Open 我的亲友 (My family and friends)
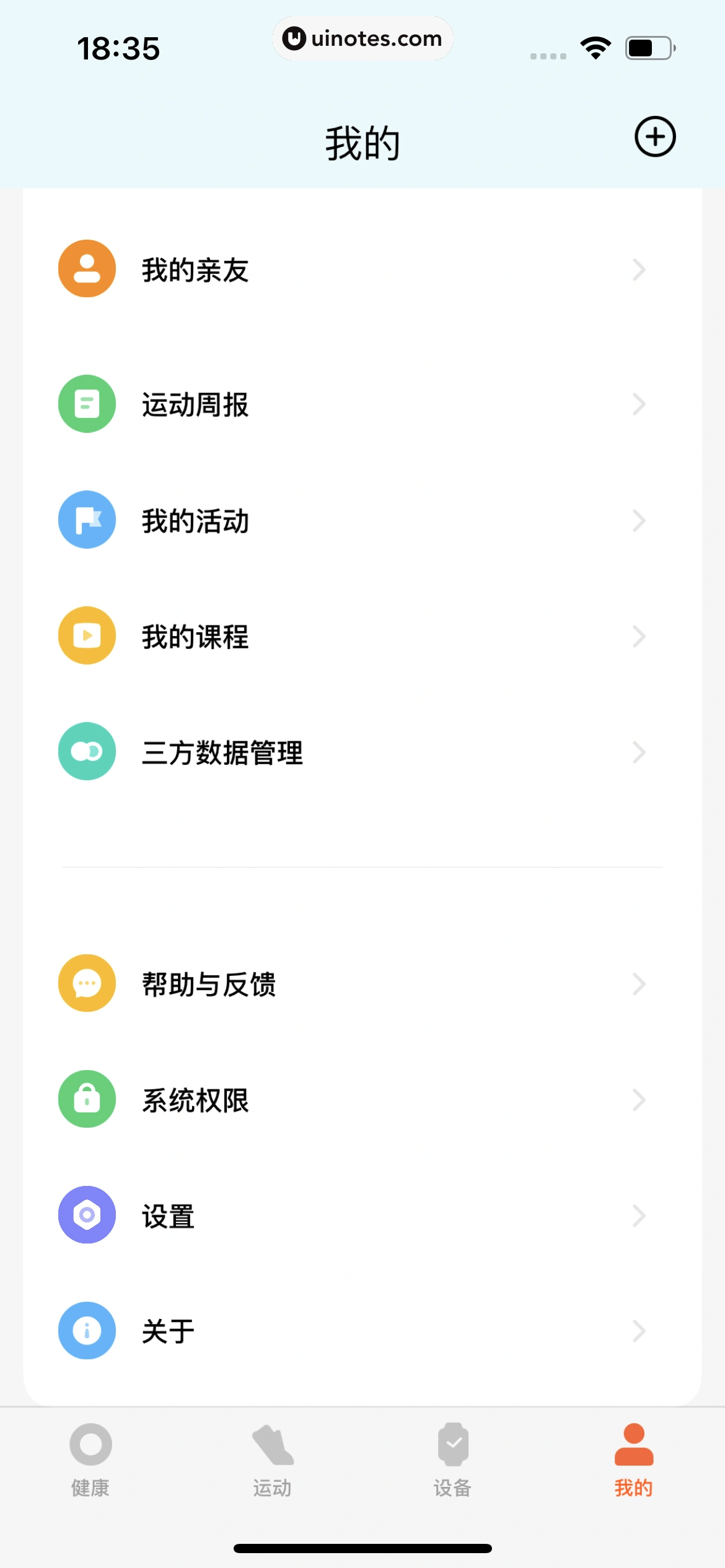The height and width of the screenshot is (1568, 725). click(x=362, y=269)
